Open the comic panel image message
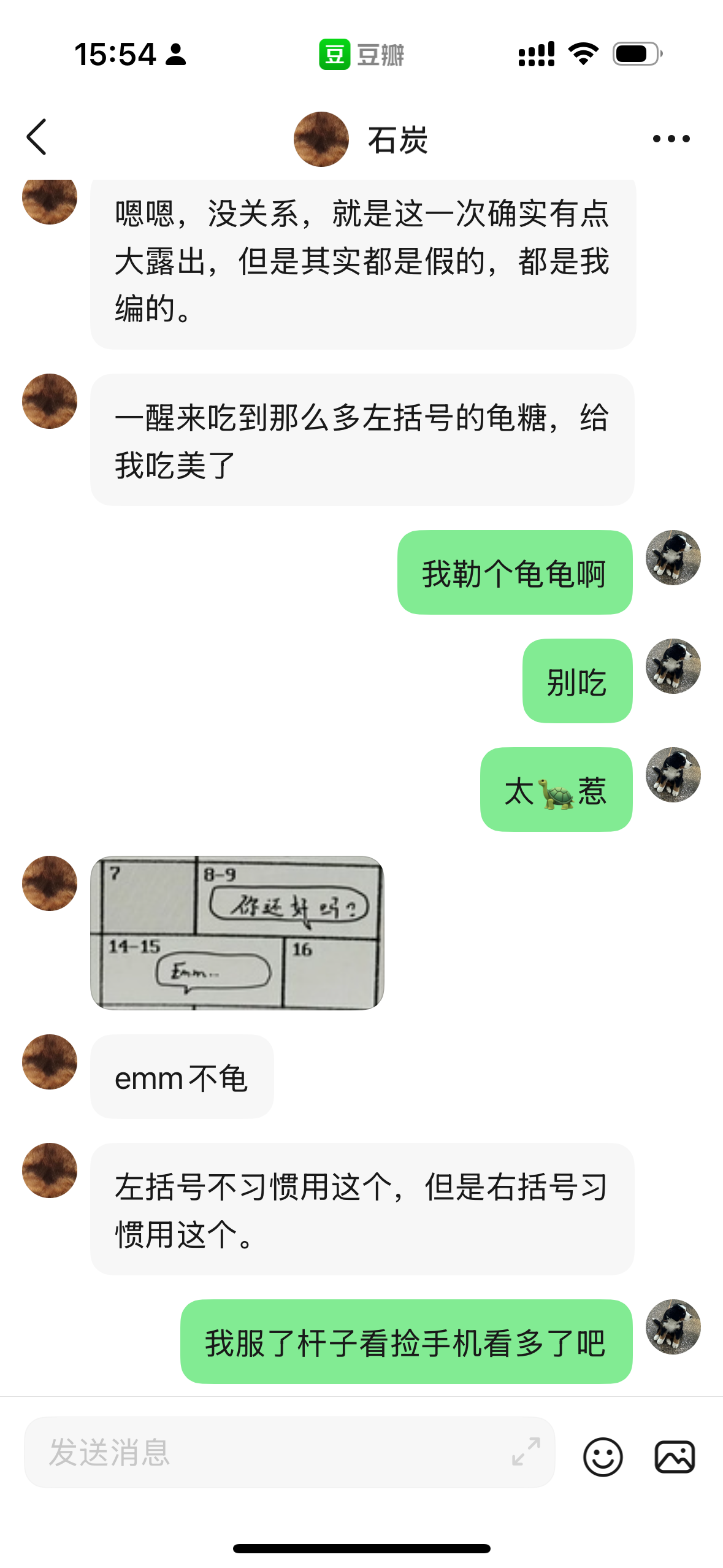Viewport: 723px width, 1568px height. pos(237,932)
